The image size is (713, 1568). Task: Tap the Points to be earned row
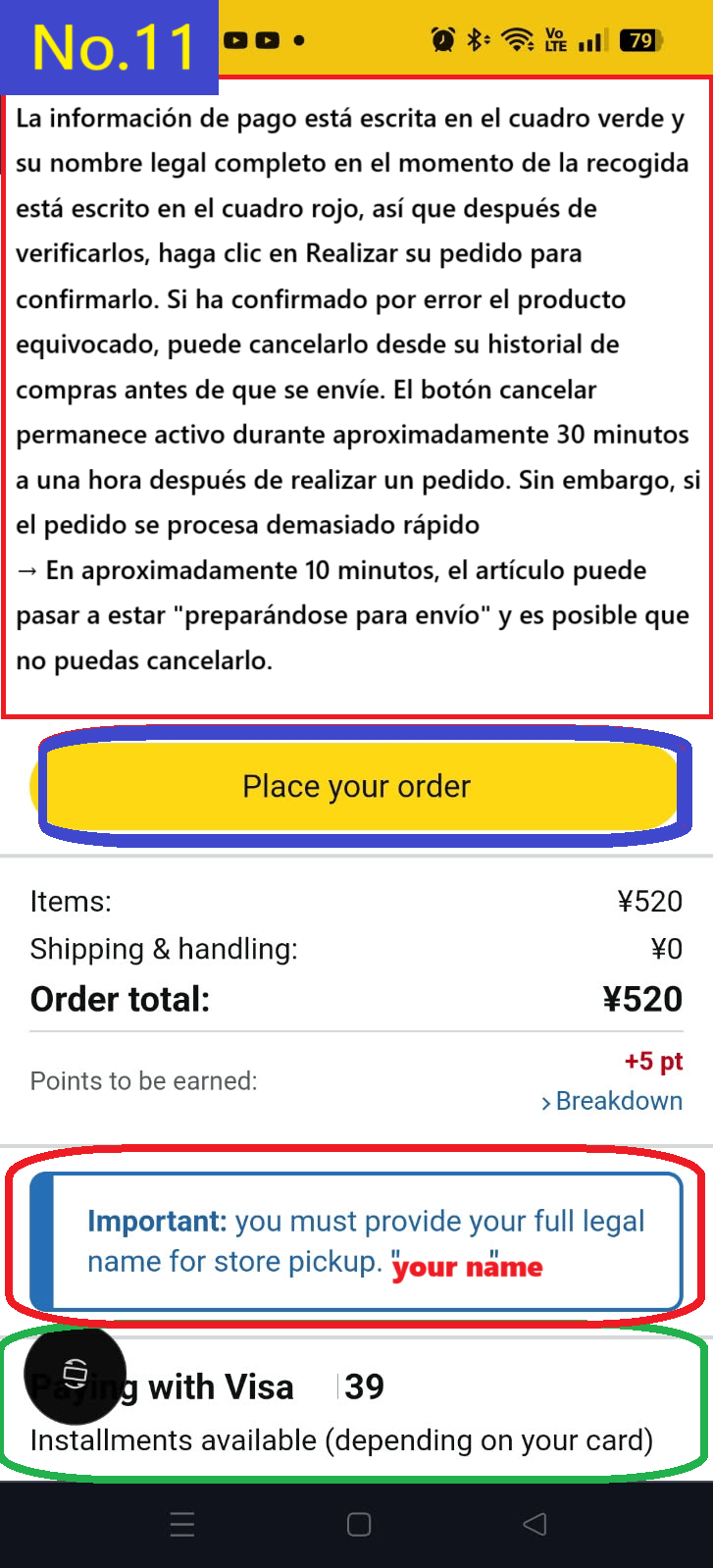143,1079
